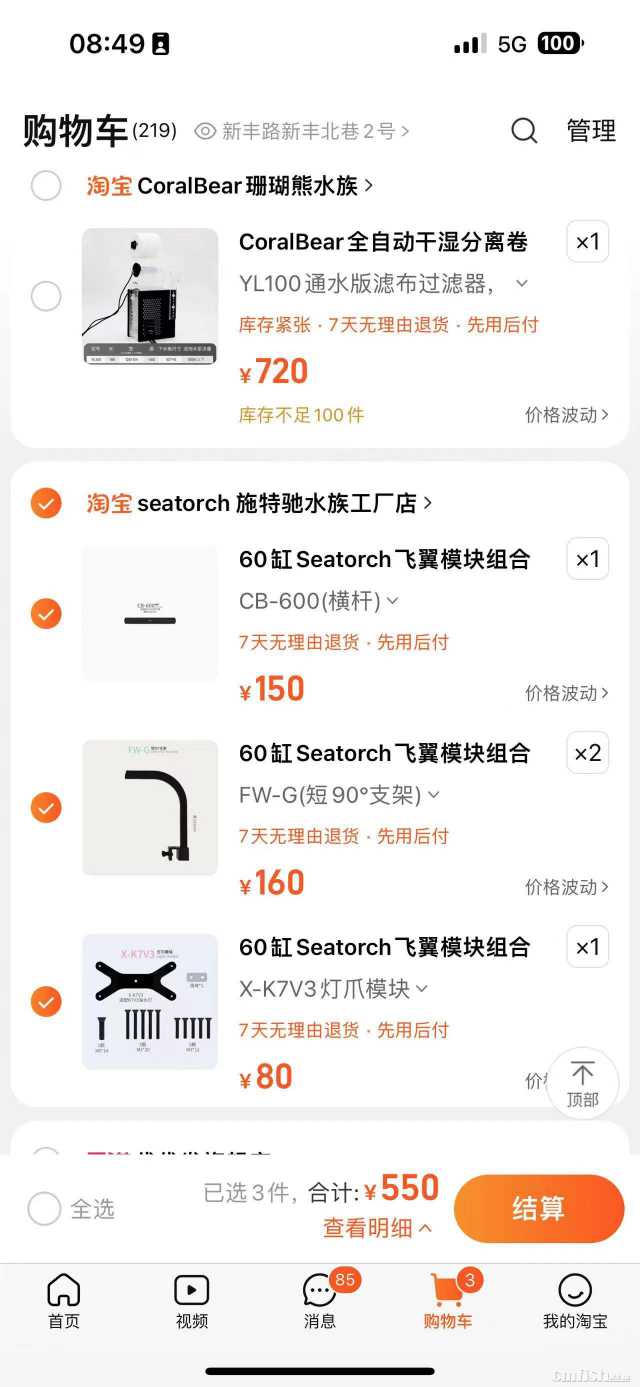The image size is (640, 1387).
Task: Uncheck all items from the seatorch store
Action: pos(46,503)
